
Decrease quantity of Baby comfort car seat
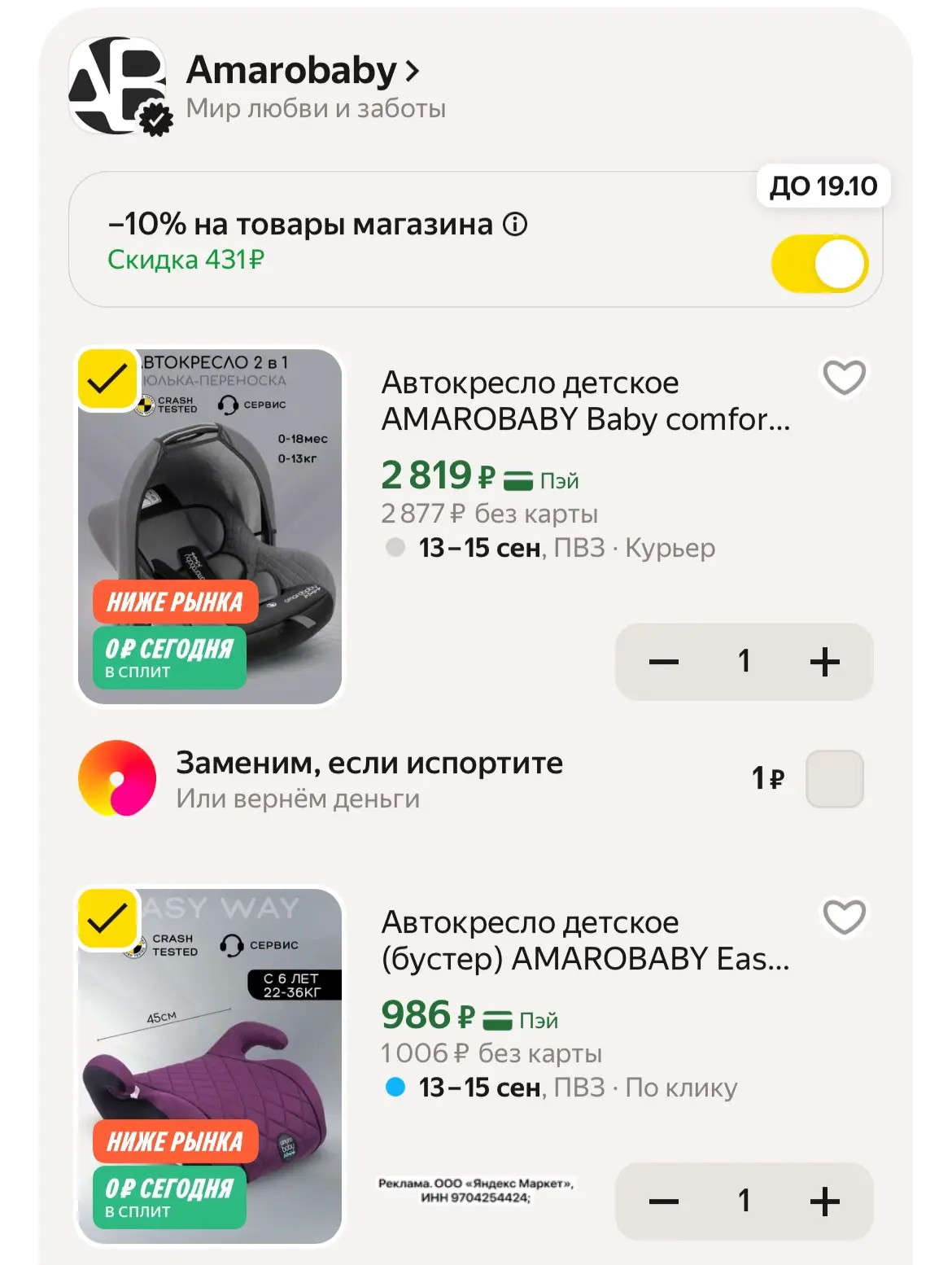point(664,662)
